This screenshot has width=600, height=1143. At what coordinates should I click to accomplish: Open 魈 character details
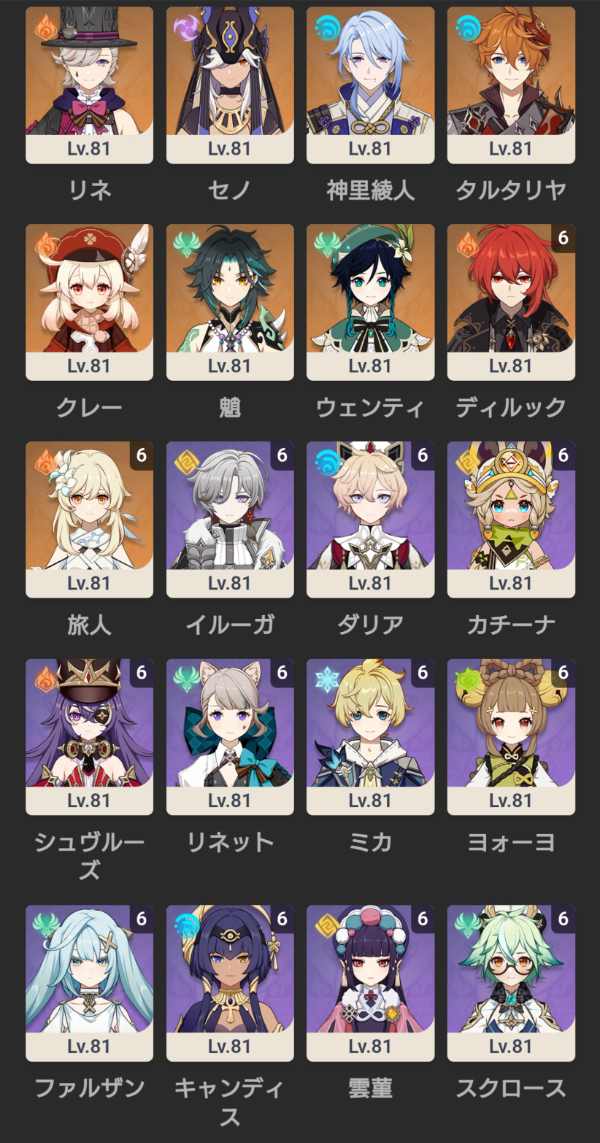tap(230, 302)
